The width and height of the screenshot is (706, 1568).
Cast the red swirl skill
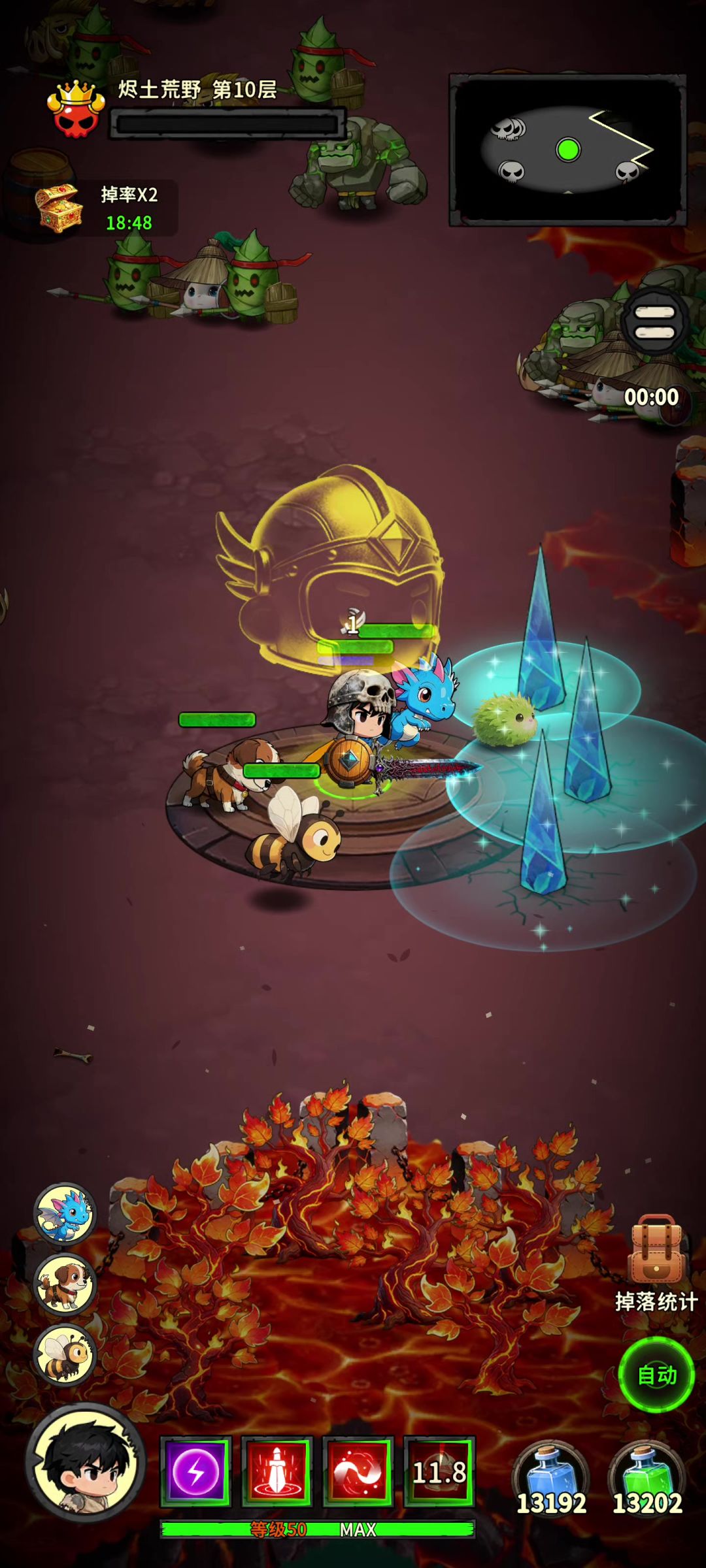point(358,1472)
